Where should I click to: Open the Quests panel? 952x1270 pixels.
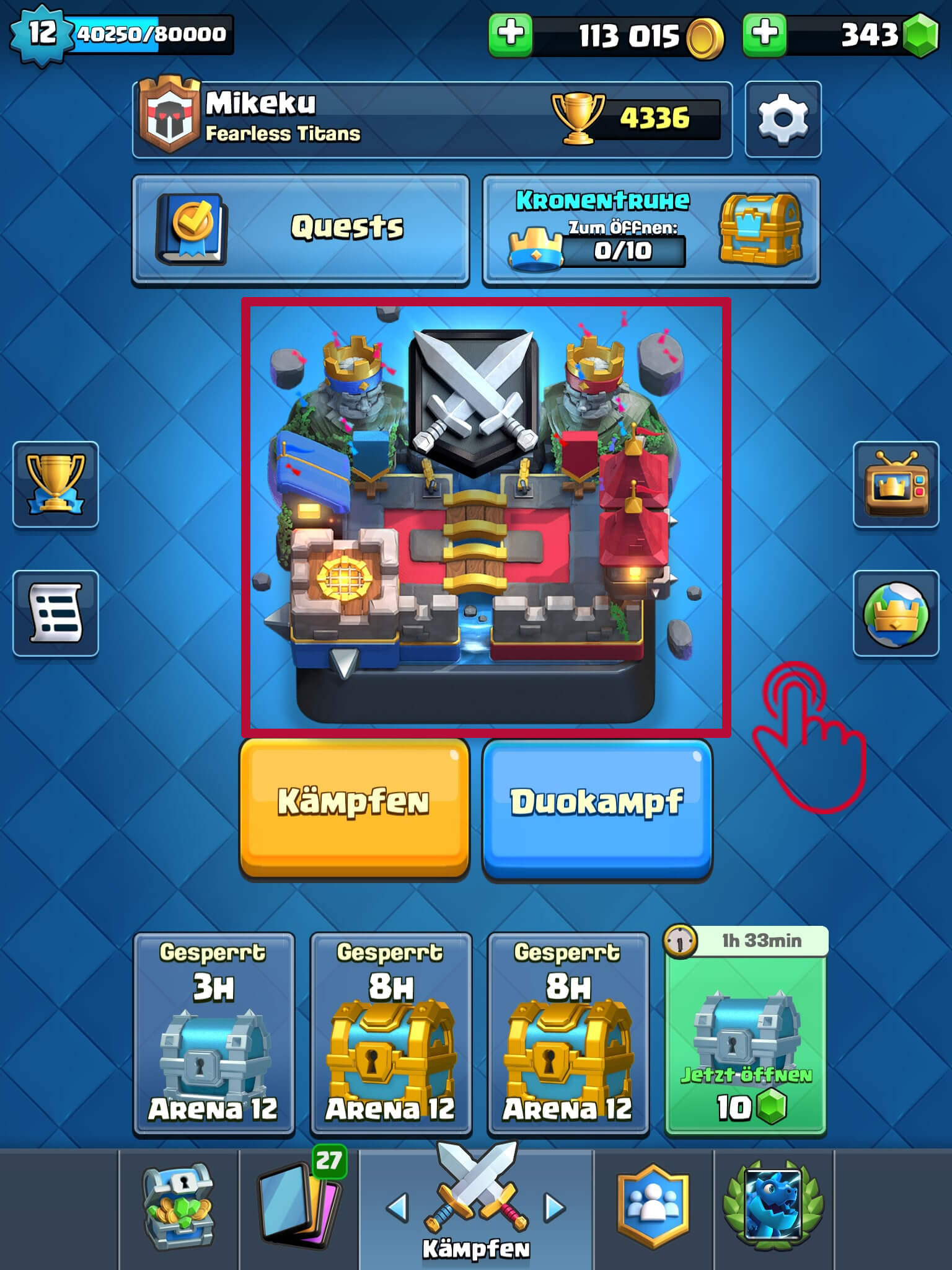301,229
